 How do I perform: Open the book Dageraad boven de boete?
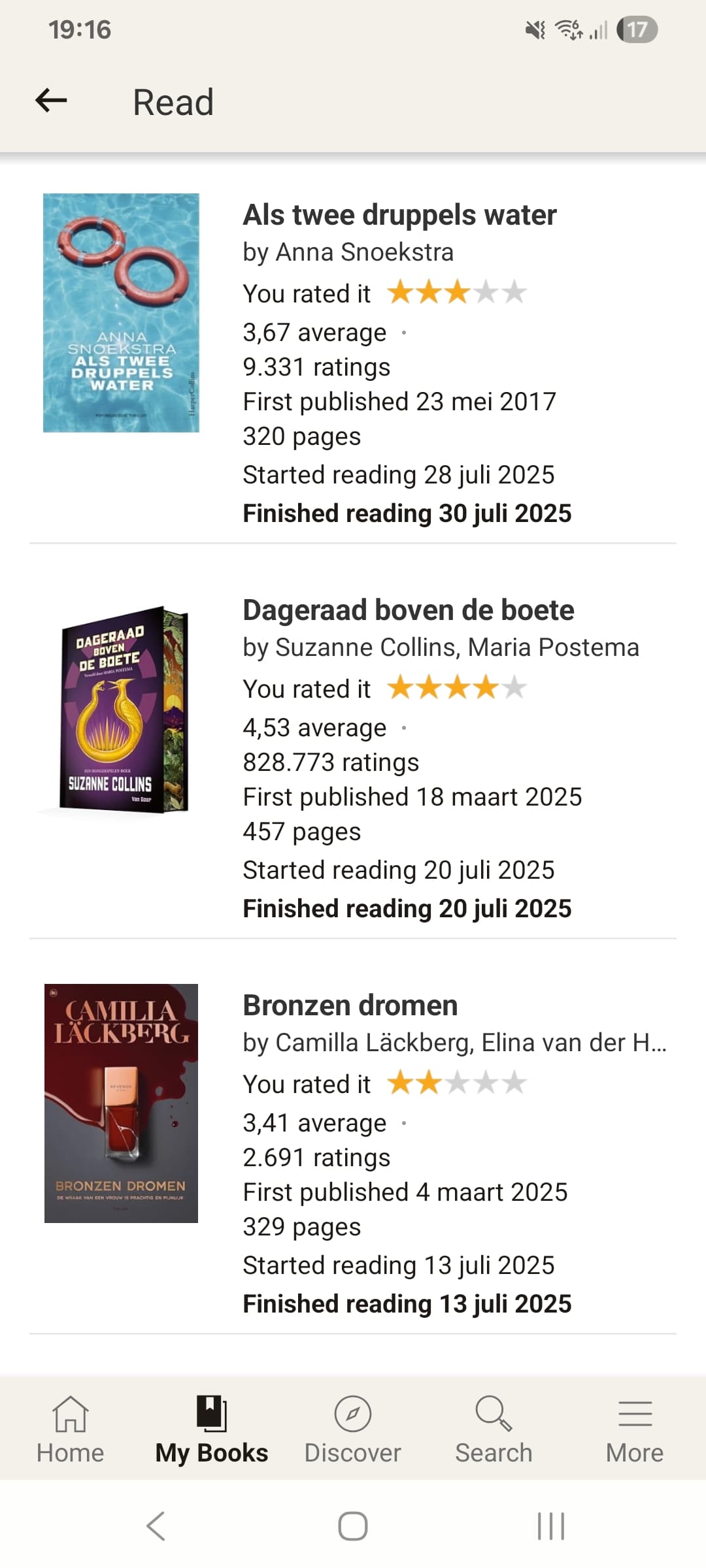click(409, 610)
